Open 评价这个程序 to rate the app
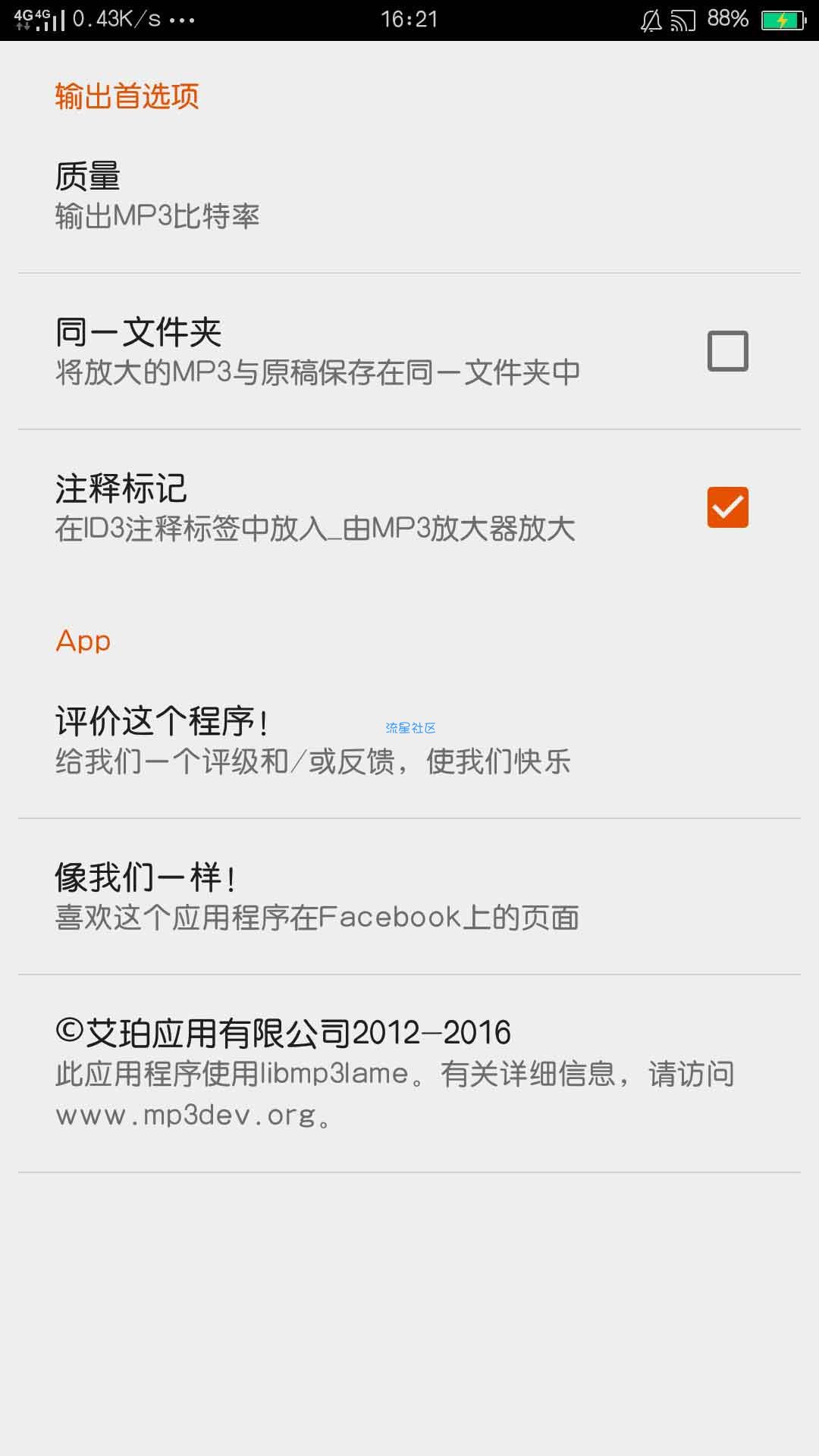The width and height of the screenshot is (819, 1456). [x=312, y=740]
